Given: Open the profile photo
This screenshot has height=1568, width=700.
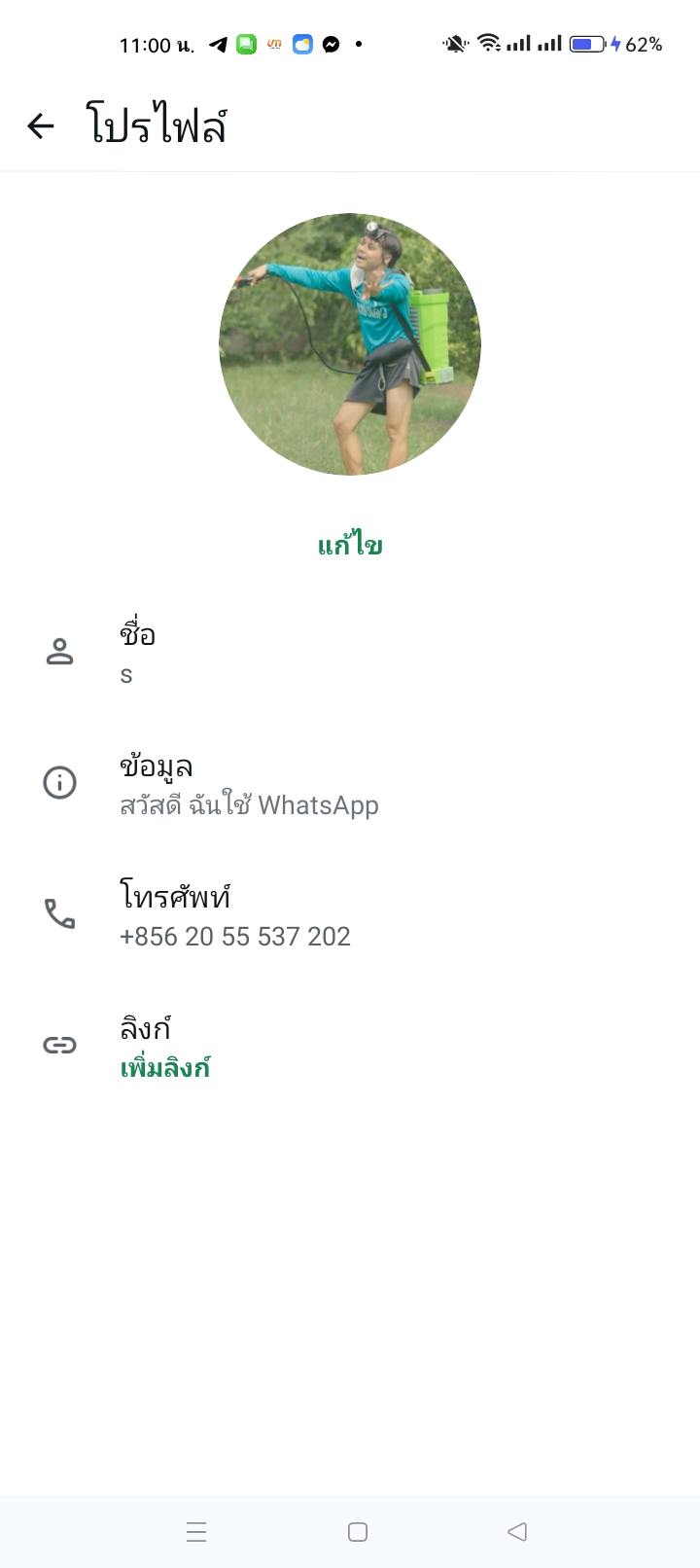Looking at the screenshot, I should pos(350,344).
